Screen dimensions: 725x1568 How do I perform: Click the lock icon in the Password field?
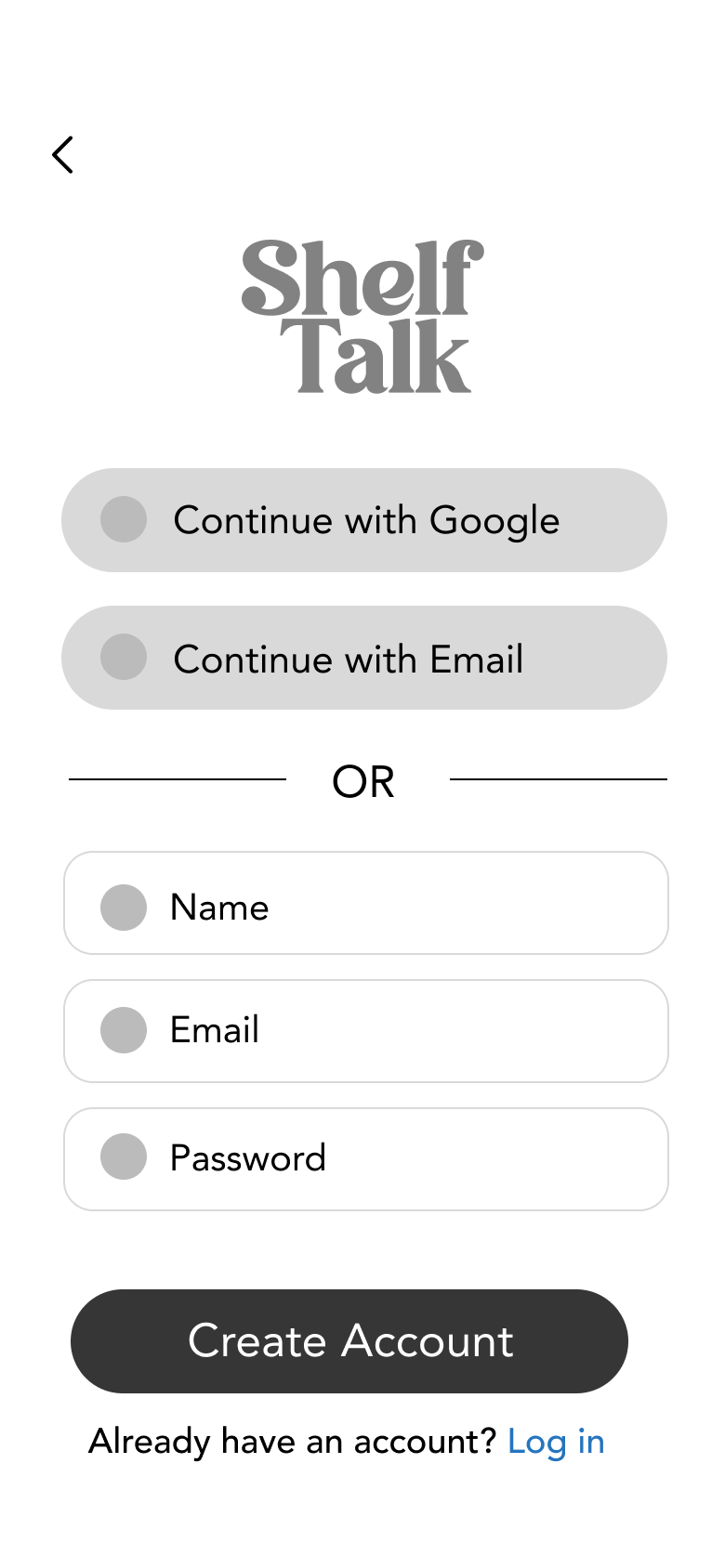coord(123,1157)
